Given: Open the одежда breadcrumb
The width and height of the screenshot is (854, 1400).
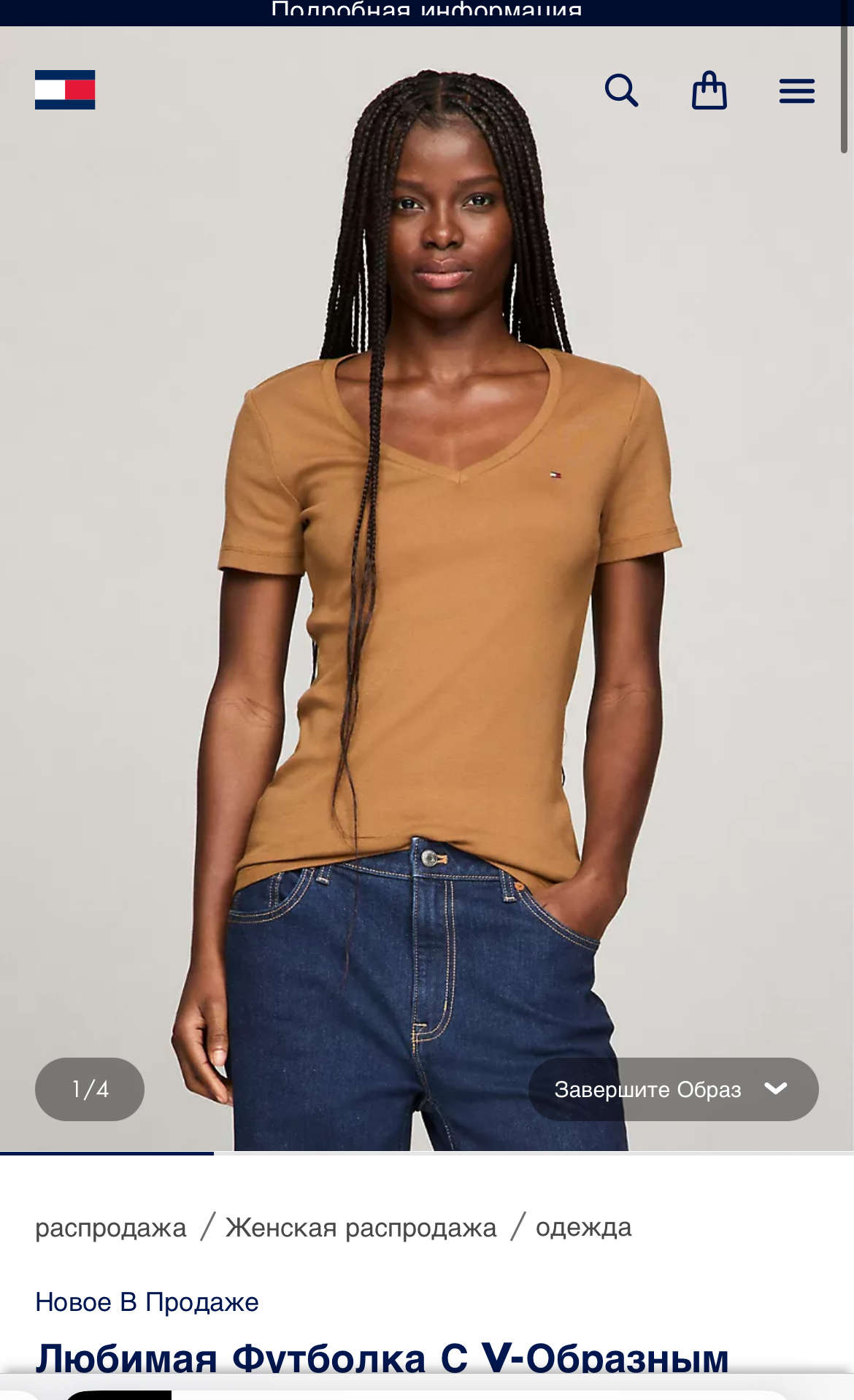Looking at the screenshot, I should (x=583, y=1228).
